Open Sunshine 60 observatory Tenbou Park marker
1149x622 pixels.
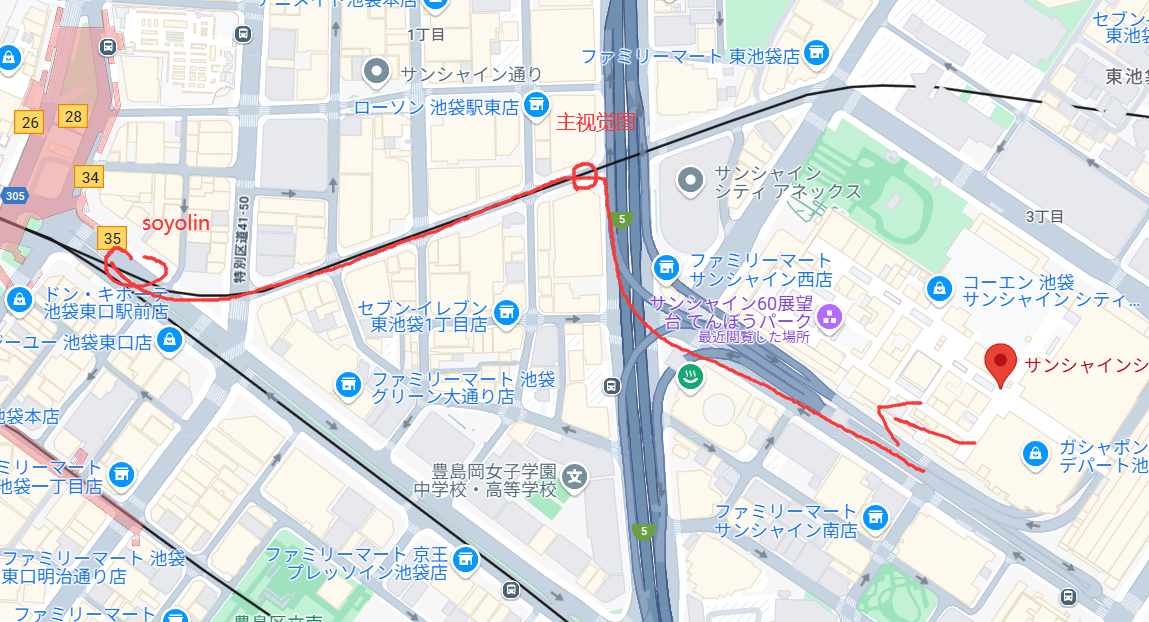(828, 319)
